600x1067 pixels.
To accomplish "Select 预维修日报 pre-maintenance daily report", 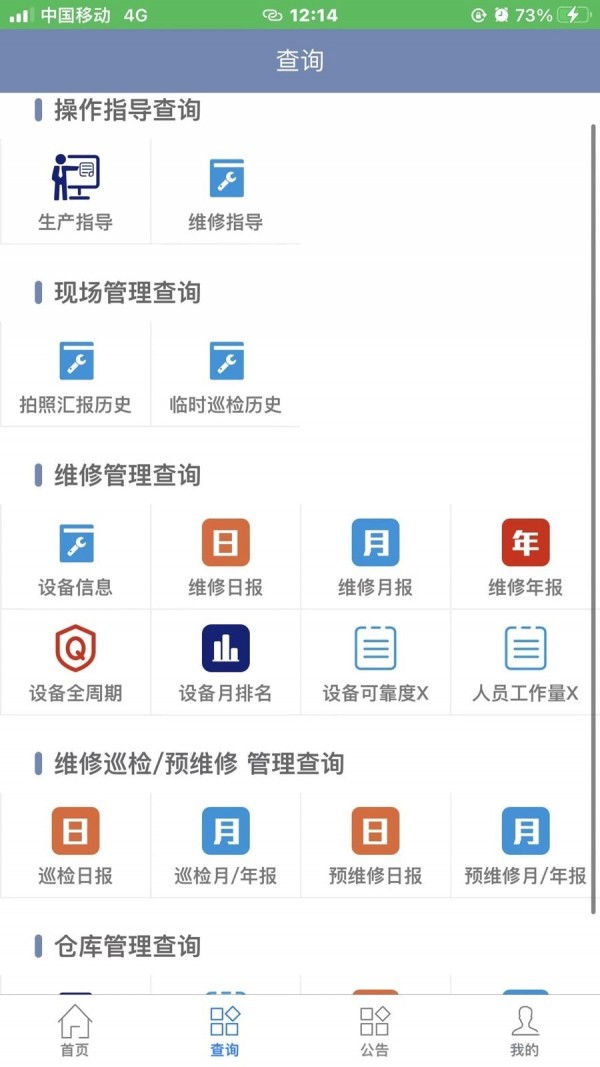I will point(375,845).
